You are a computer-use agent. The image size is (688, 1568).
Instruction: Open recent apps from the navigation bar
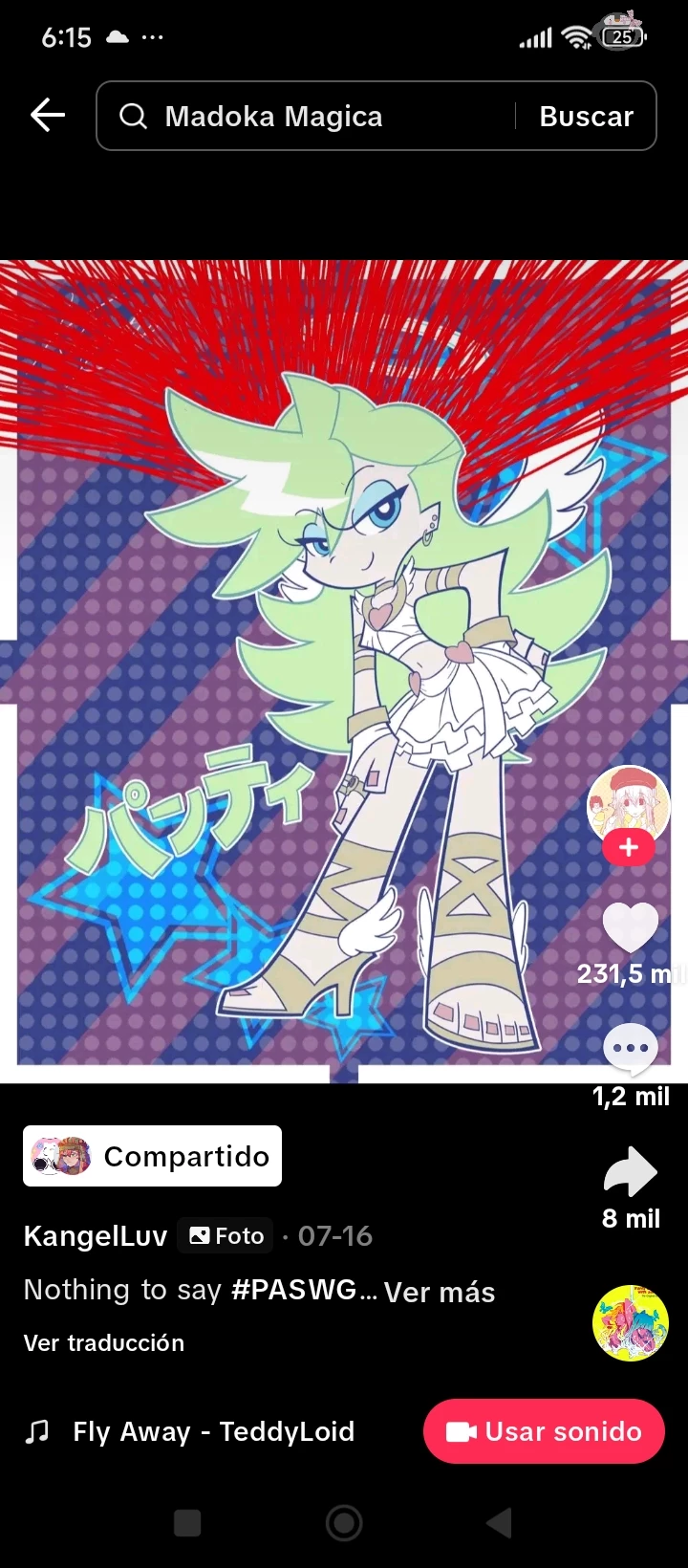[187, 1522]
